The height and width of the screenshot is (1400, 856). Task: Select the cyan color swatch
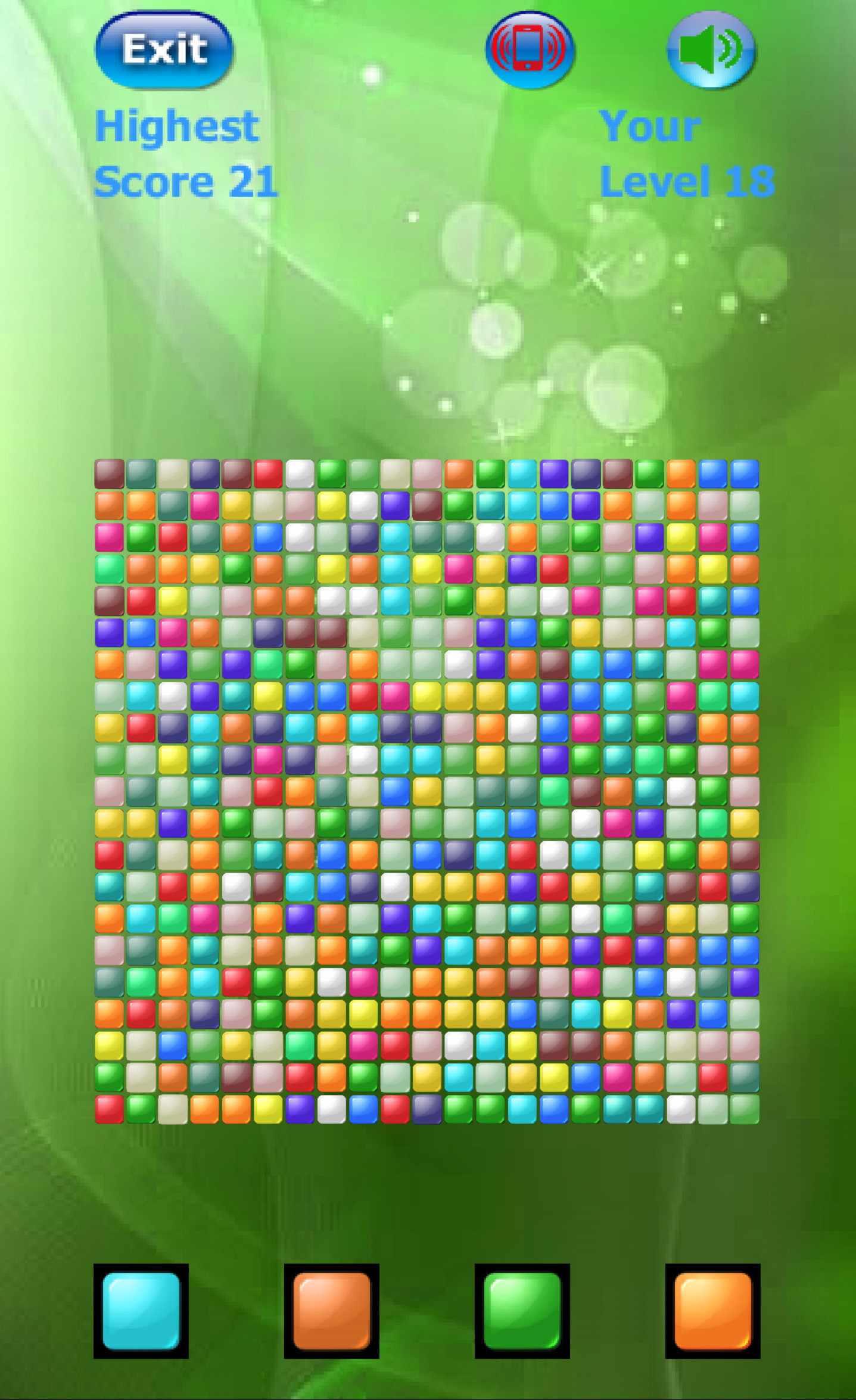pyautogui.click(x=141, y=1311)
